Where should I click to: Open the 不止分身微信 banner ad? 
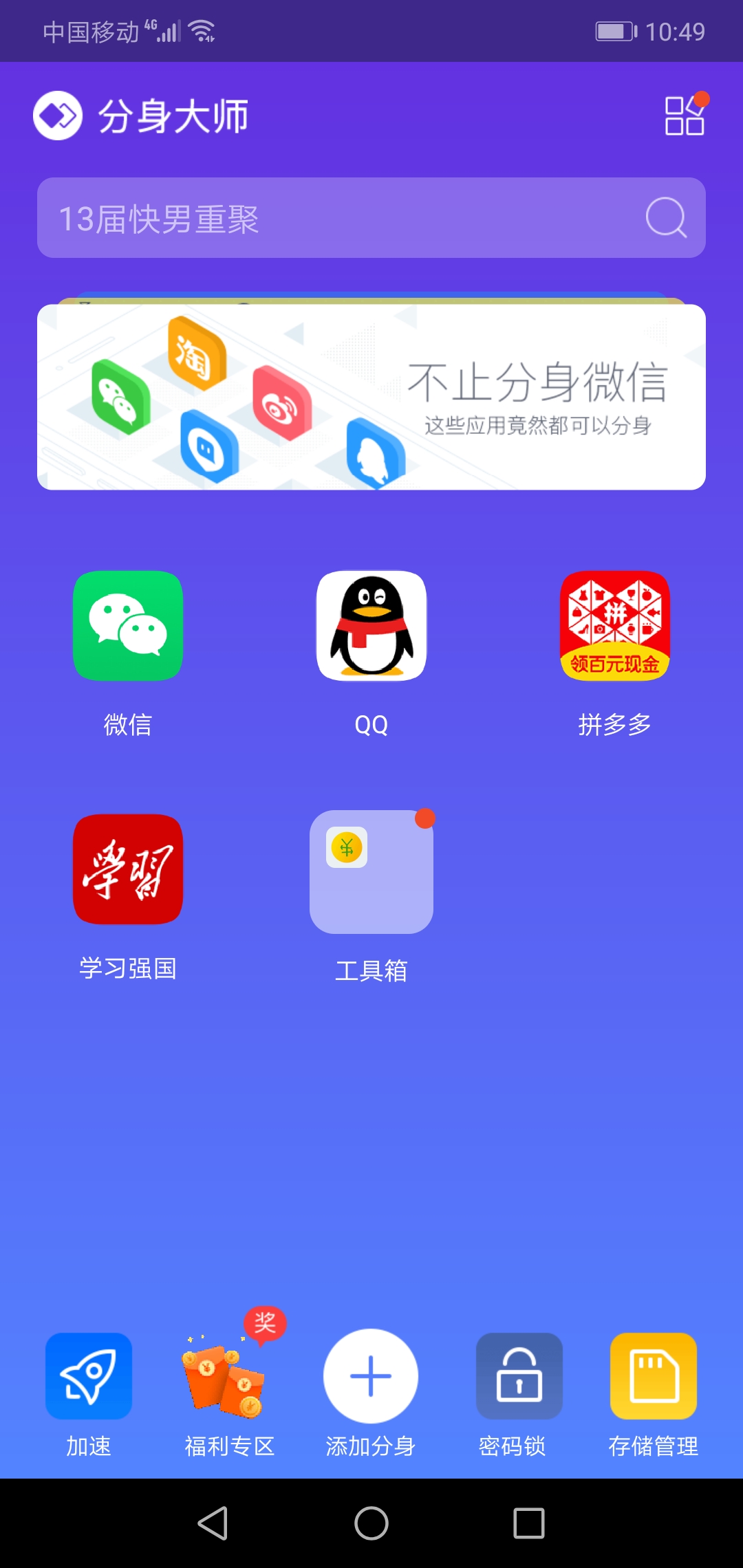pos(371,395)
